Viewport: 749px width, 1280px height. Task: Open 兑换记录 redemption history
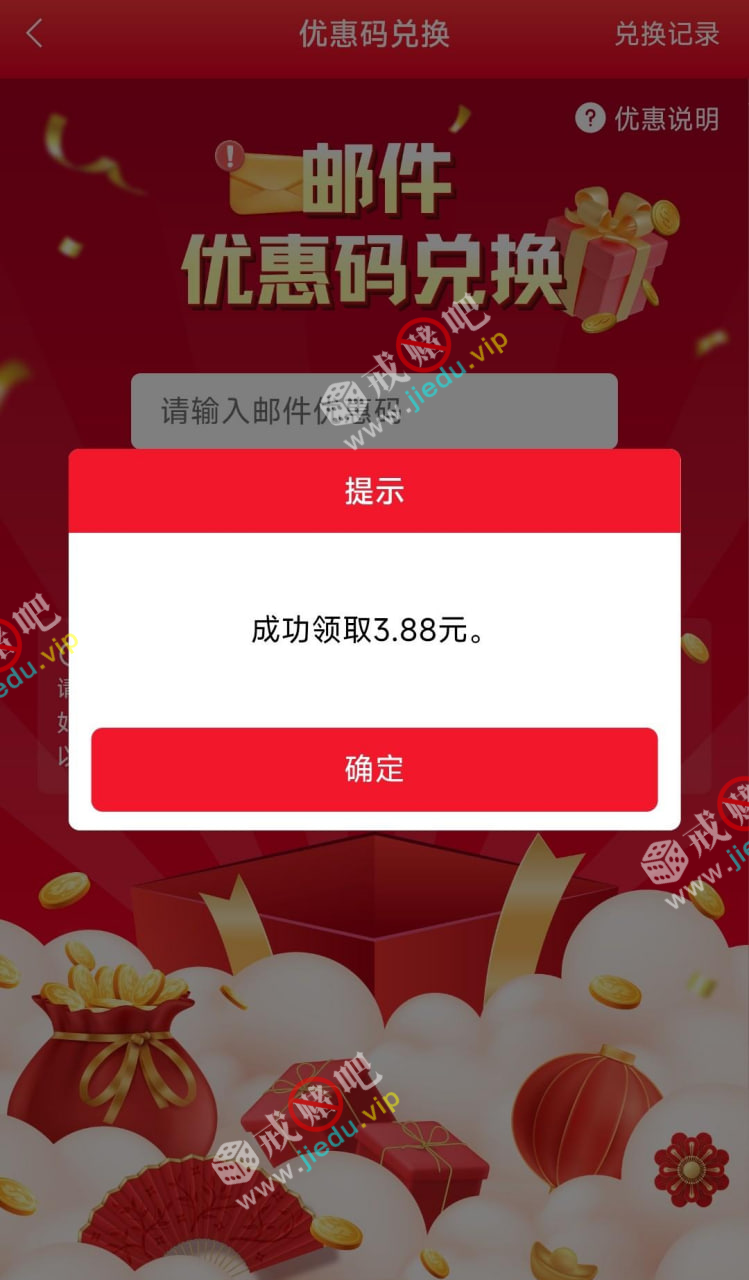point(666,34)
